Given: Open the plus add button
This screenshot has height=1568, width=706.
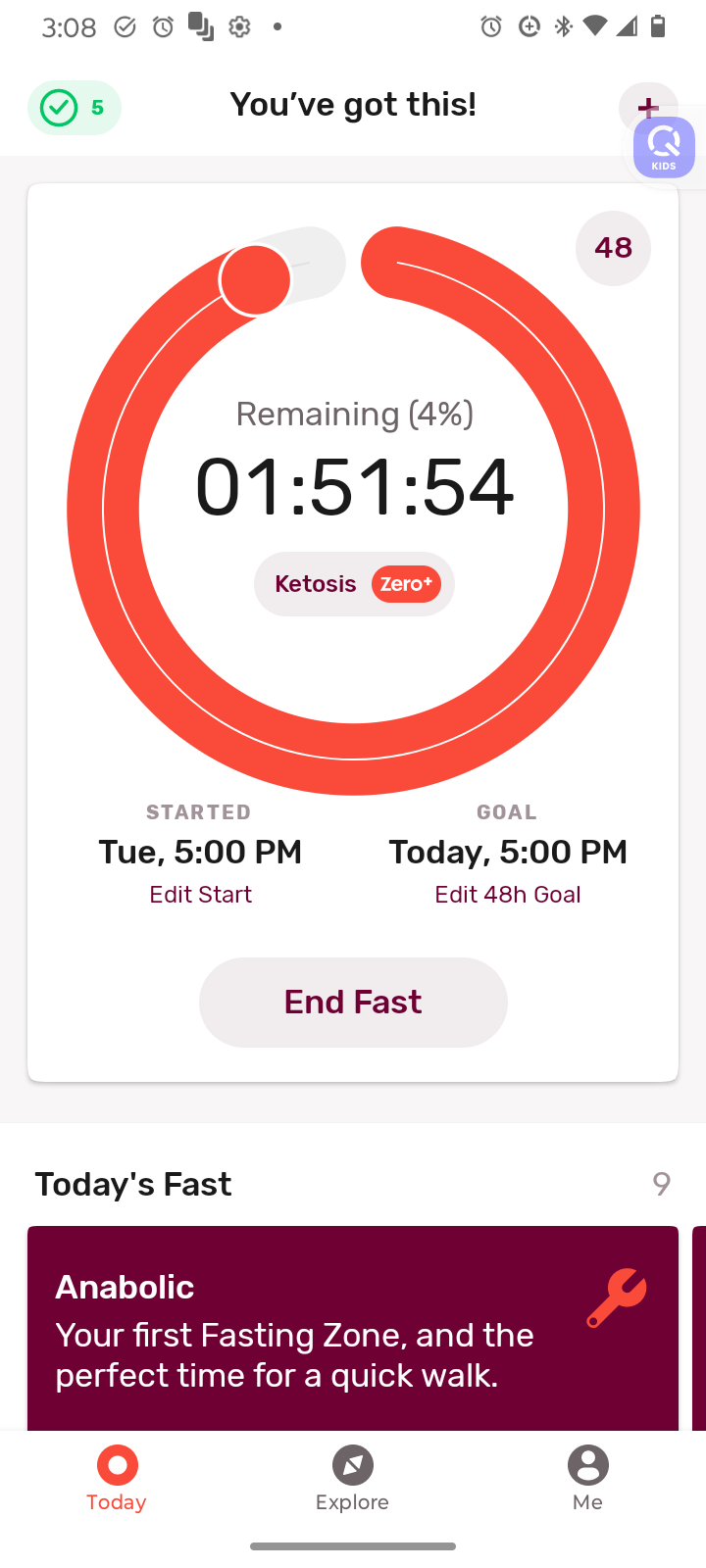Looking at the screenshot, I should pos(647,106).
